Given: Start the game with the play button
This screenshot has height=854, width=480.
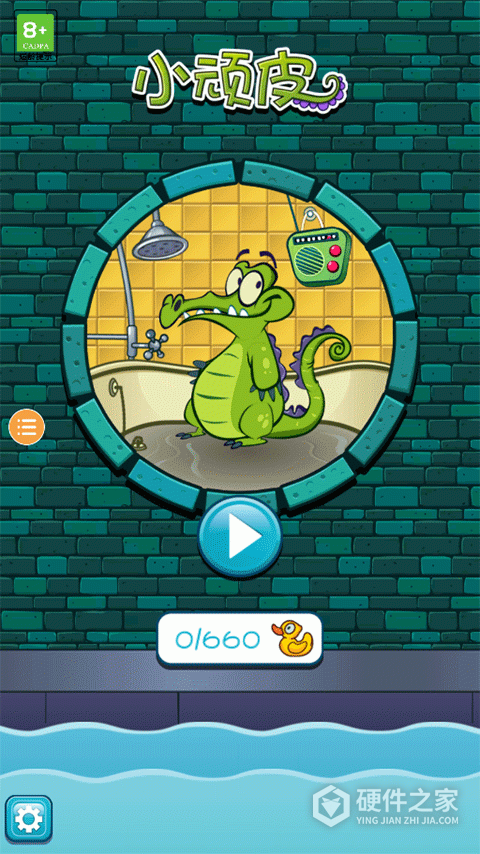Looking at the screenshot, I should [x=240, y=536].
